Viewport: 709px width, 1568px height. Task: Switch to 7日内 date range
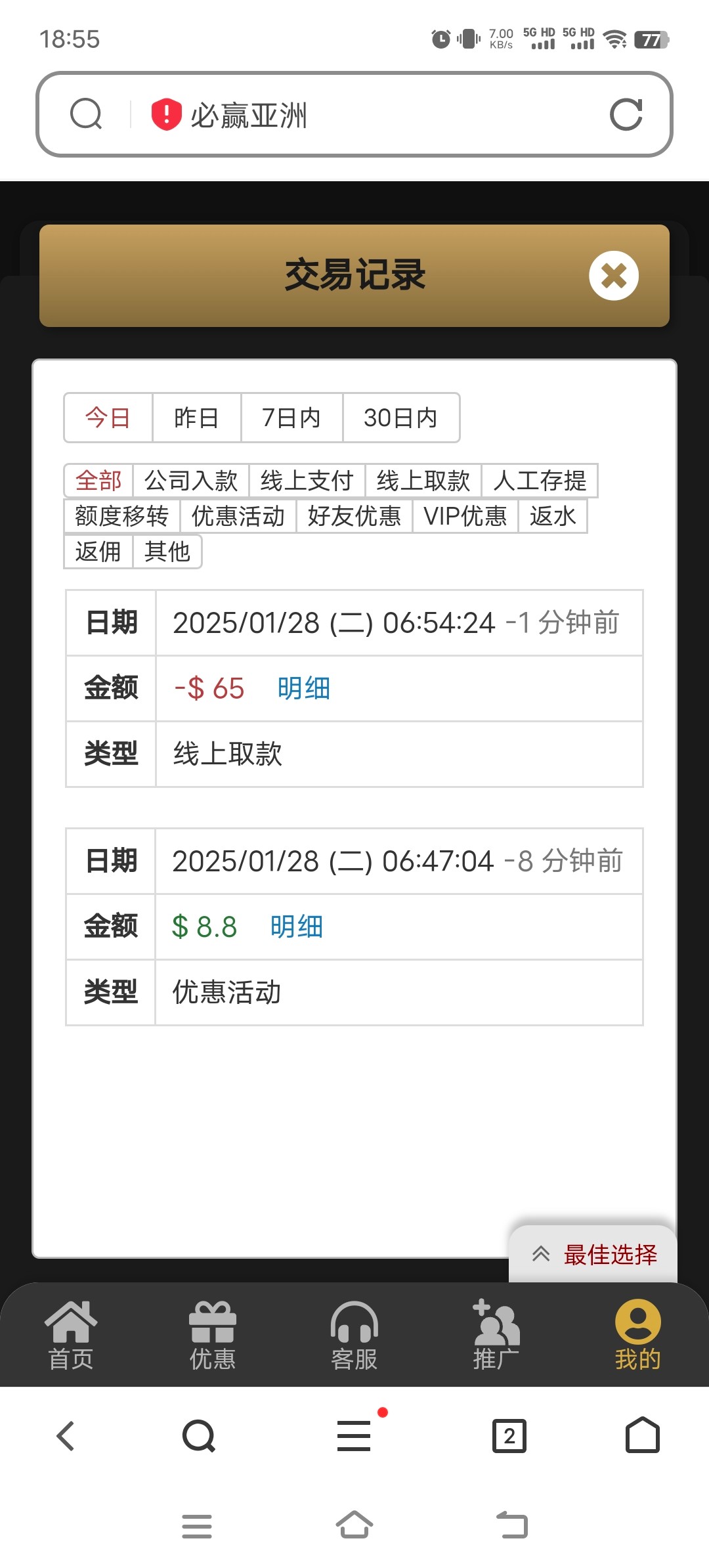291,418
